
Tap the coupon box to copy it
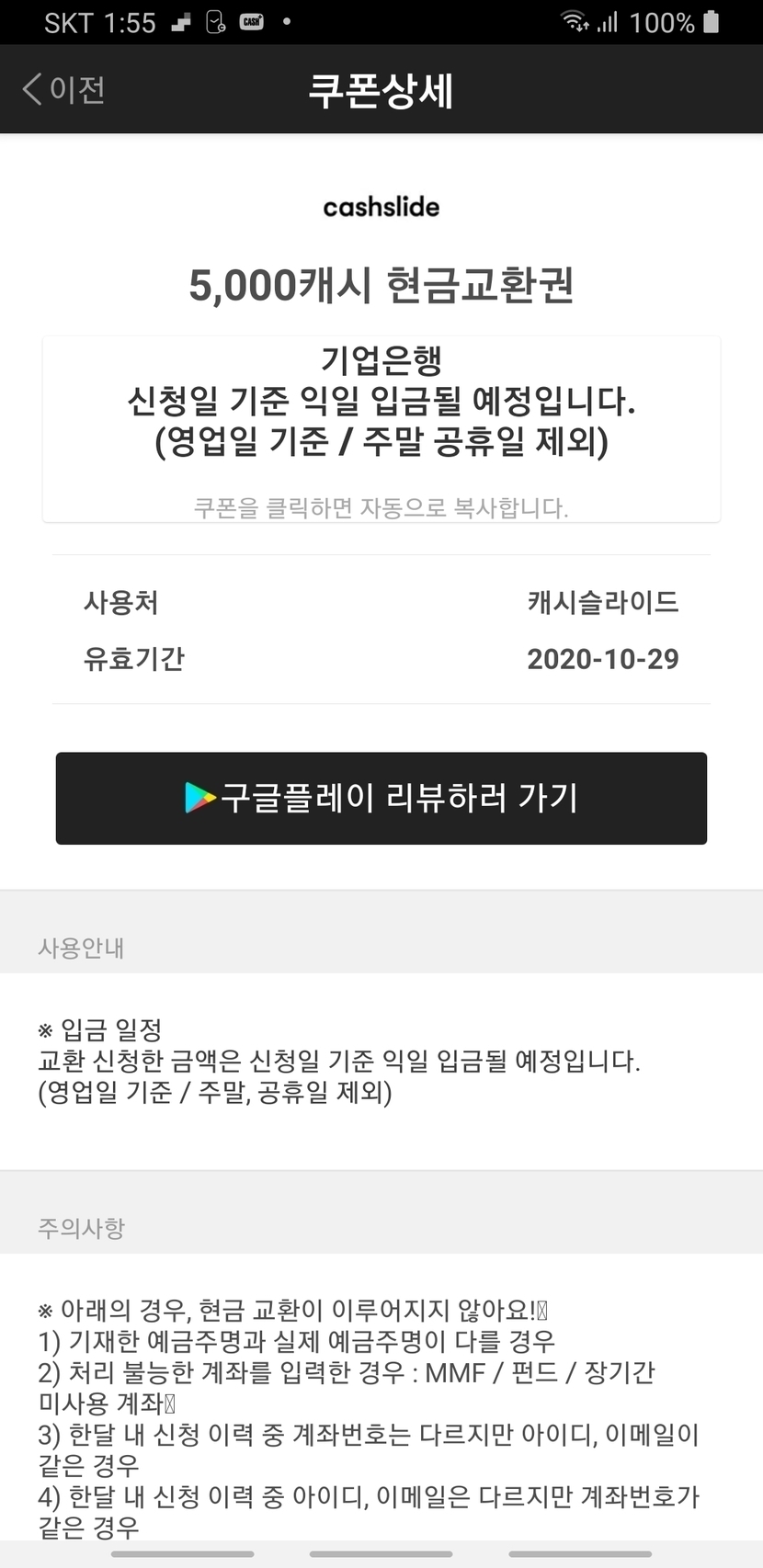[381, 429]
